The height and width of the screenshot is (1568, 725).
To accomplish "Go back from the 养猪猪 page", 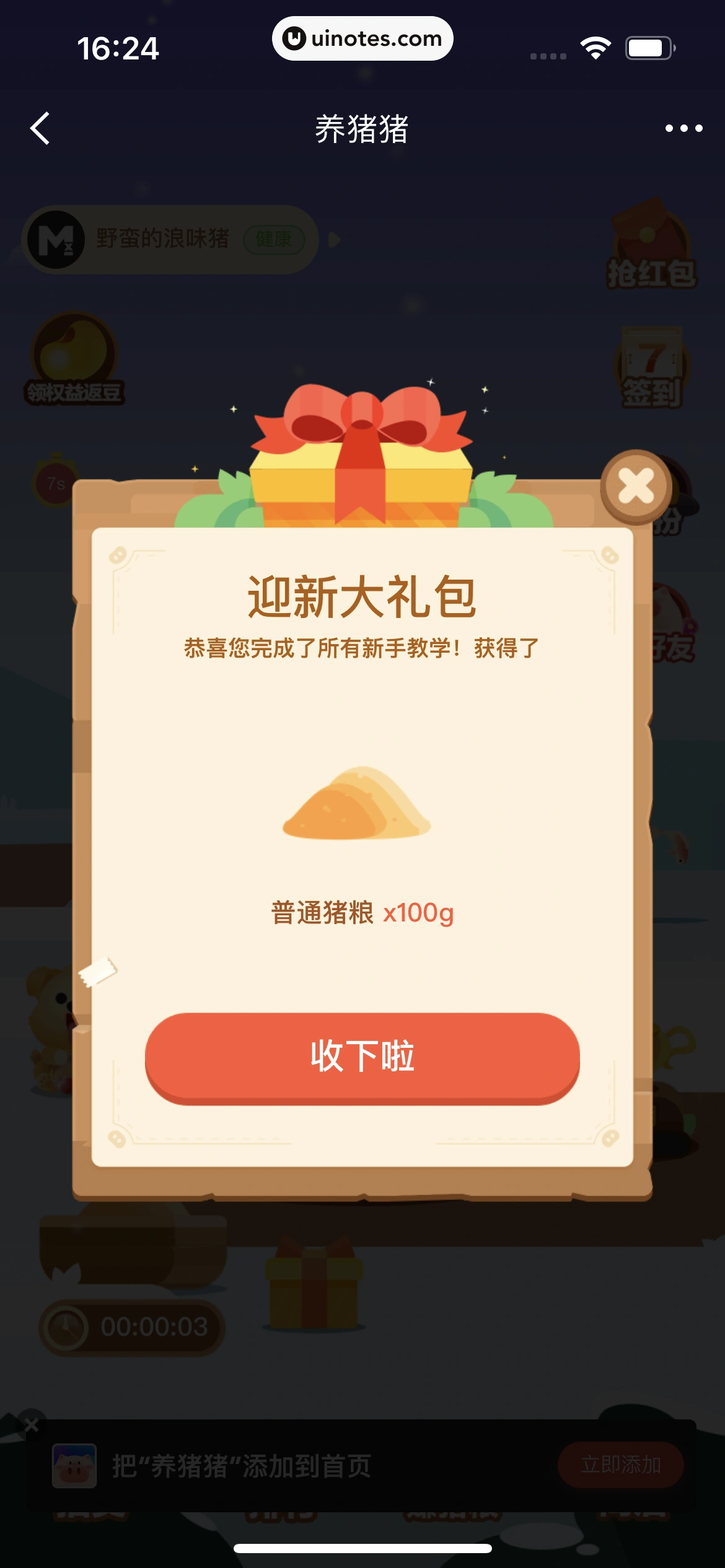I will coord(40,129).
